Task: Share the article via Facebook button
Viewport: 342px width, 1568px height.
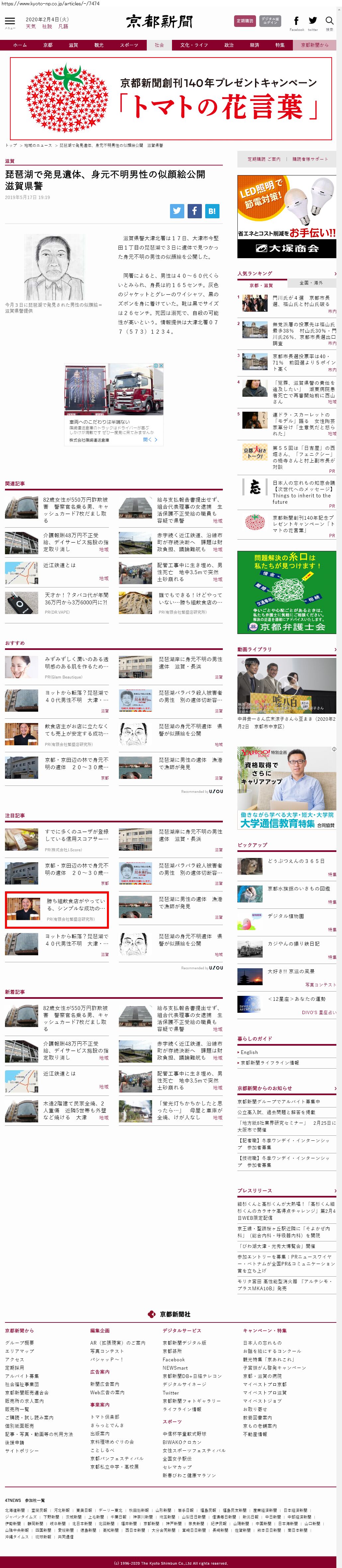Action: click(194, 211)
